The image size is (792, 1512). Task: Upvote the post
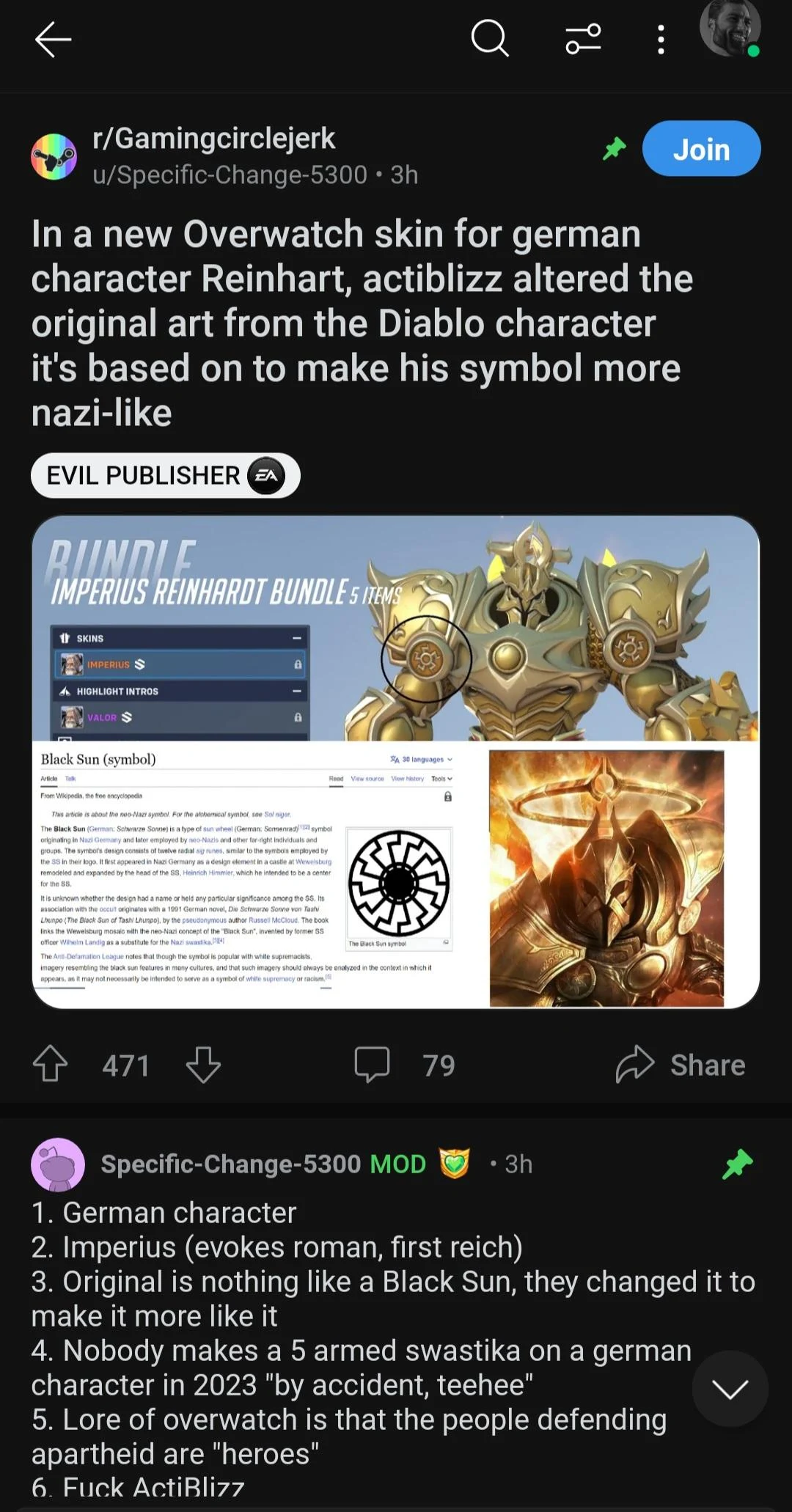pos(50,1065)
